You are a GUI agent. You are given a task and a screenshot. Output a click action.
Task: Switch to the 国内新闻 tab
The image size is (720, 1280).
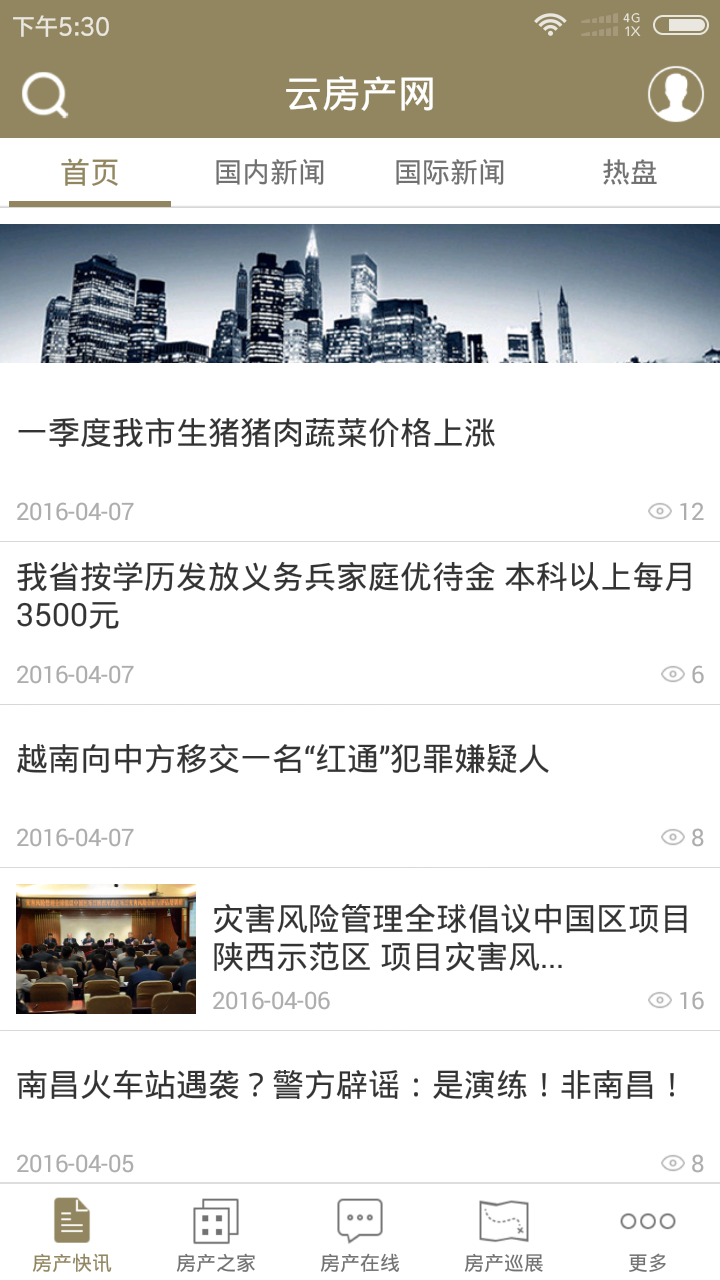(270, 173)
